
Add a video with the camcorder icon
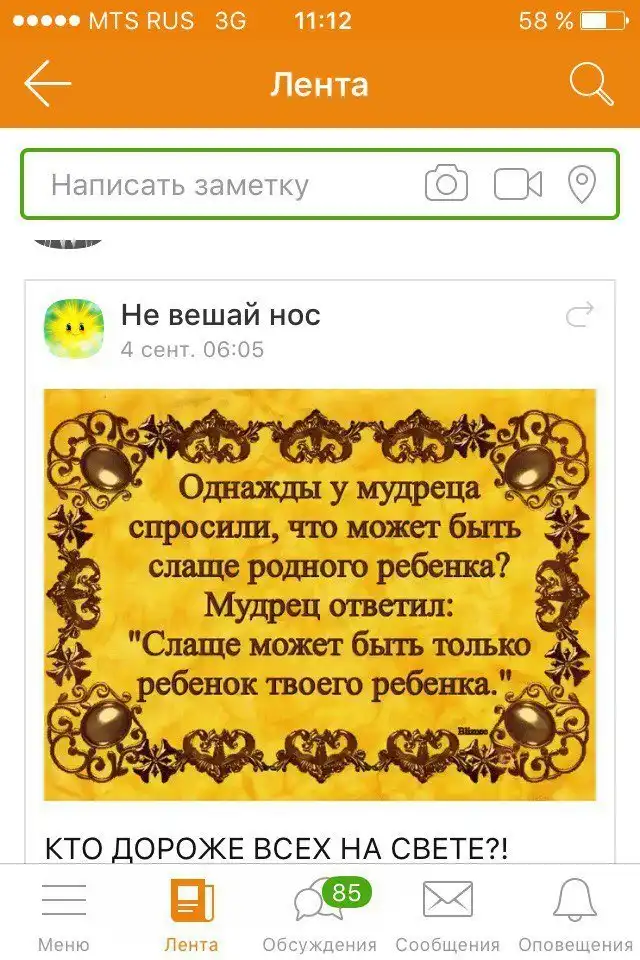[518, 184]
